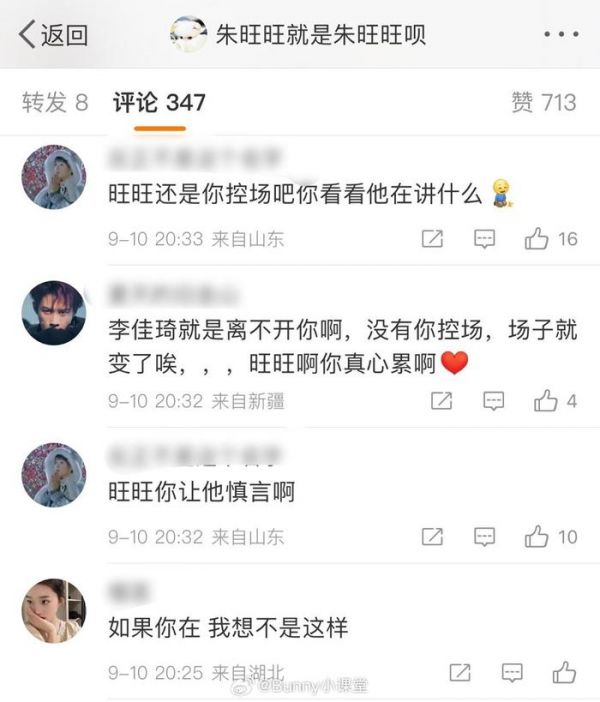Repost the 旺旺还是你控场吧 comment

pos(432,239)
